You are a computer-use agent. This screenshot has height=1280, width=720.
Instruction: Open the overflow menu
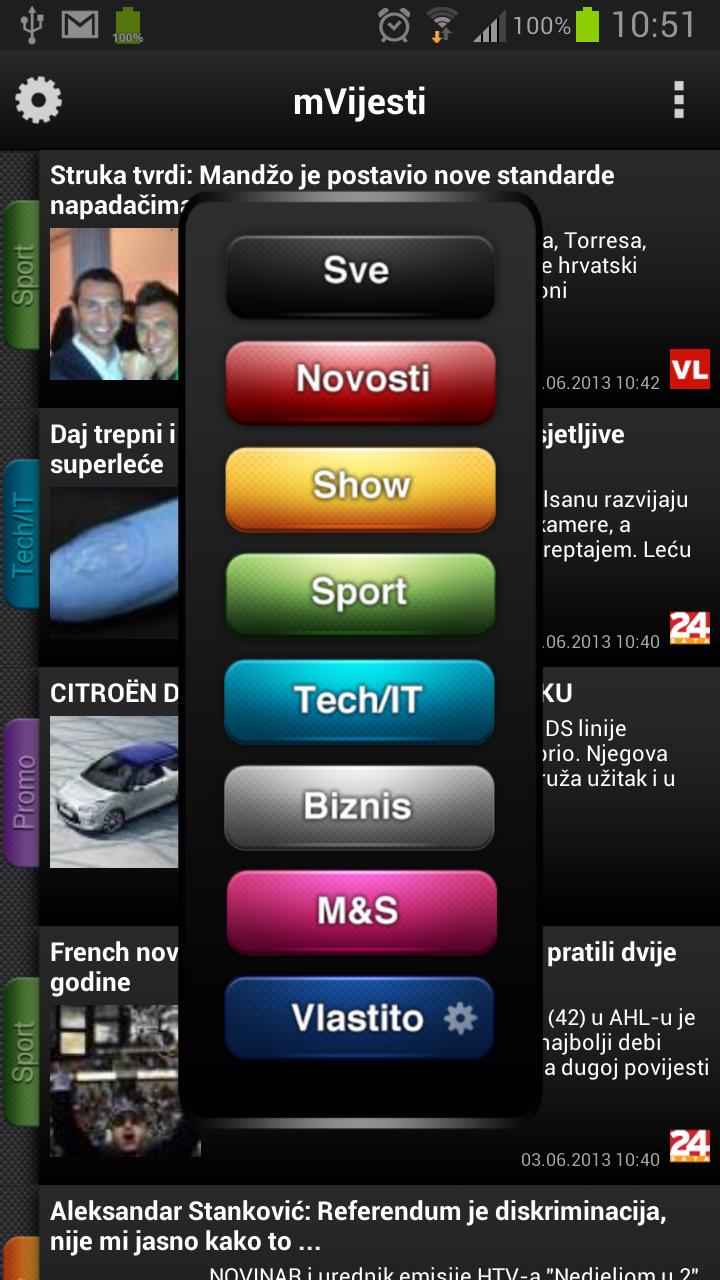[x=679, y=101]
